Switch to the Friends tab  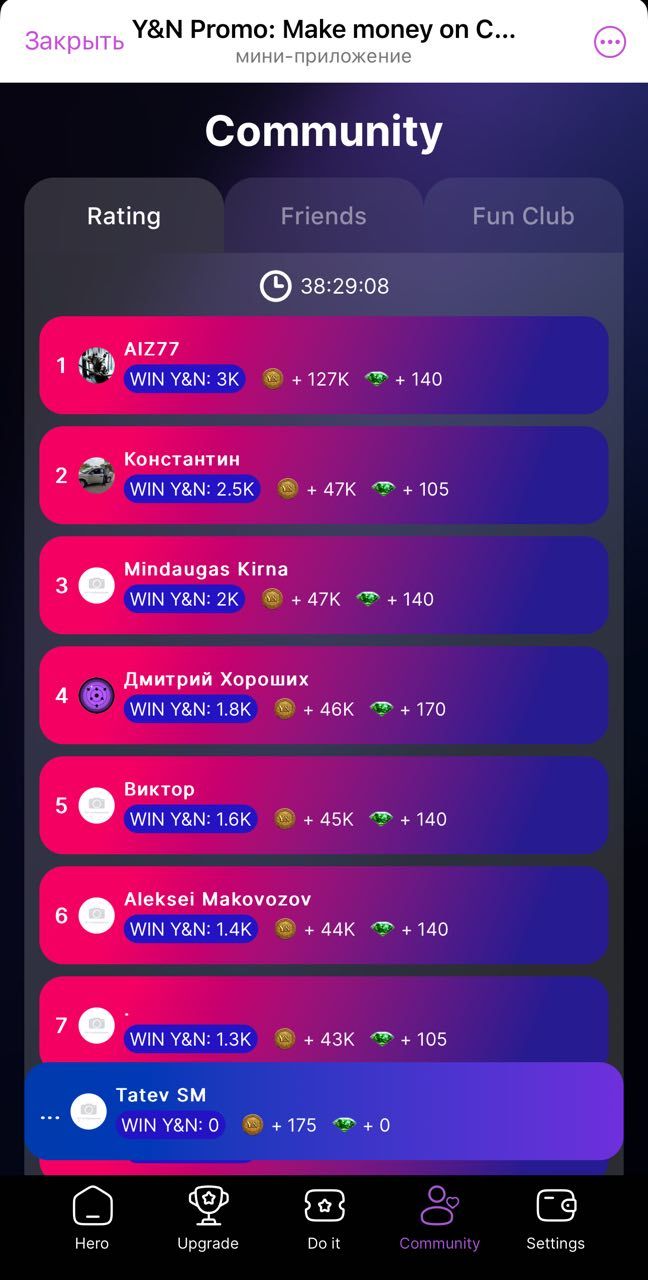point(323,216)
